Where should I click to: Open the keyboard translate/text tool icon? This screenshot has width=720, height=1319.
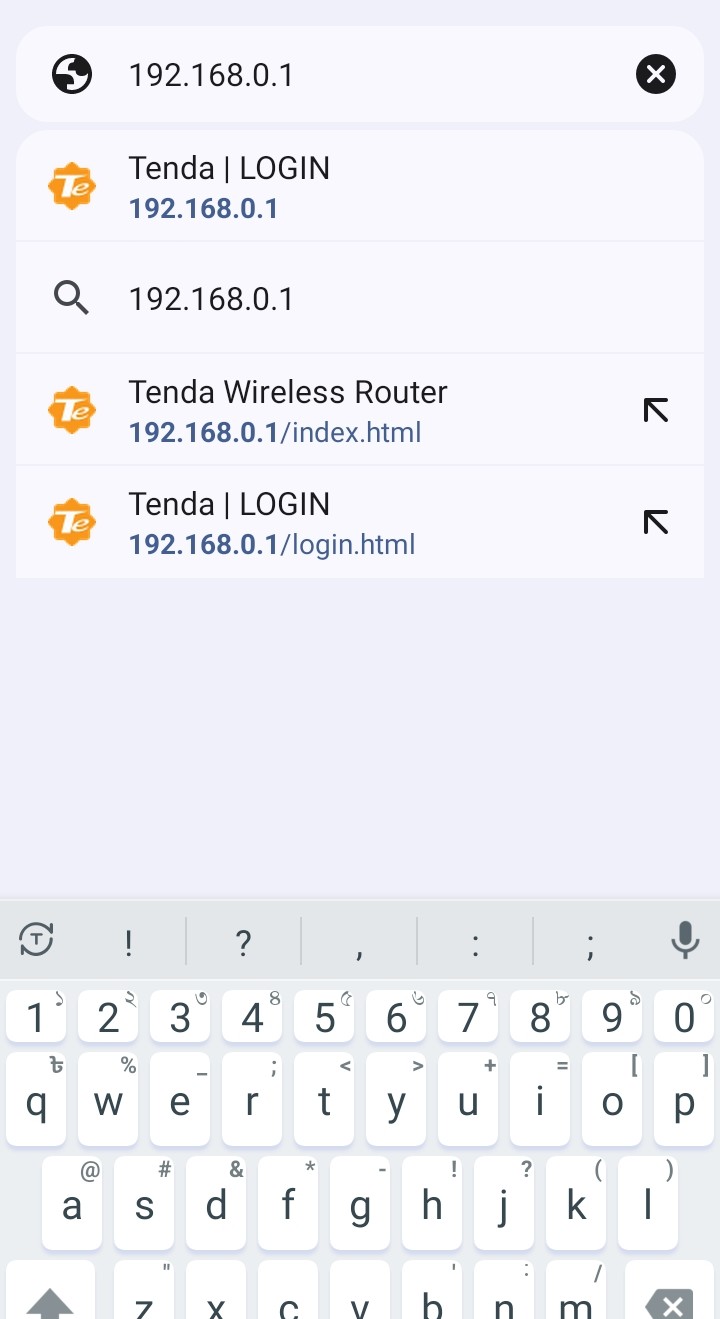point(37,940)
